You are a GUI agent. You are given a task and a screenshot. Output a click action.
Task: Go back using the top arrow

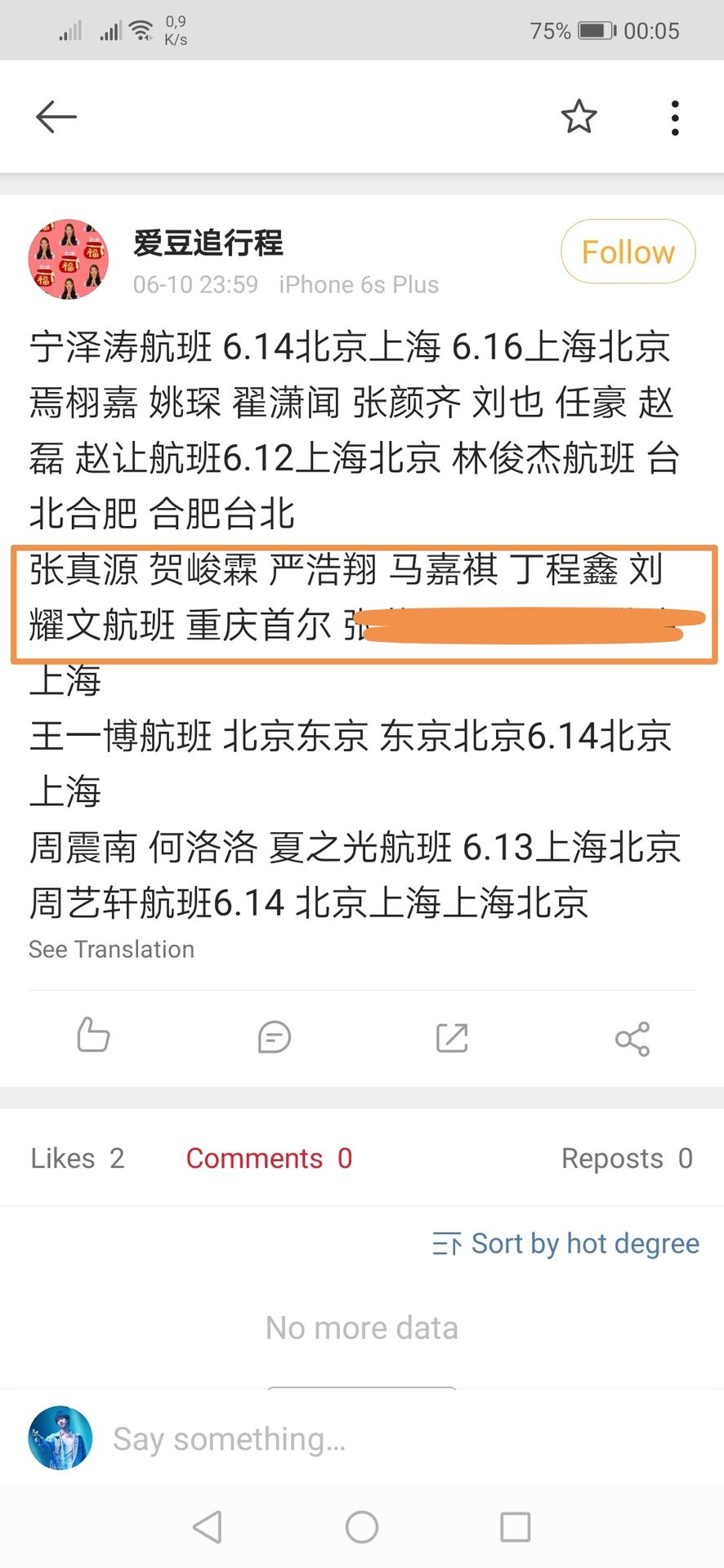click(x=56, y=117)
